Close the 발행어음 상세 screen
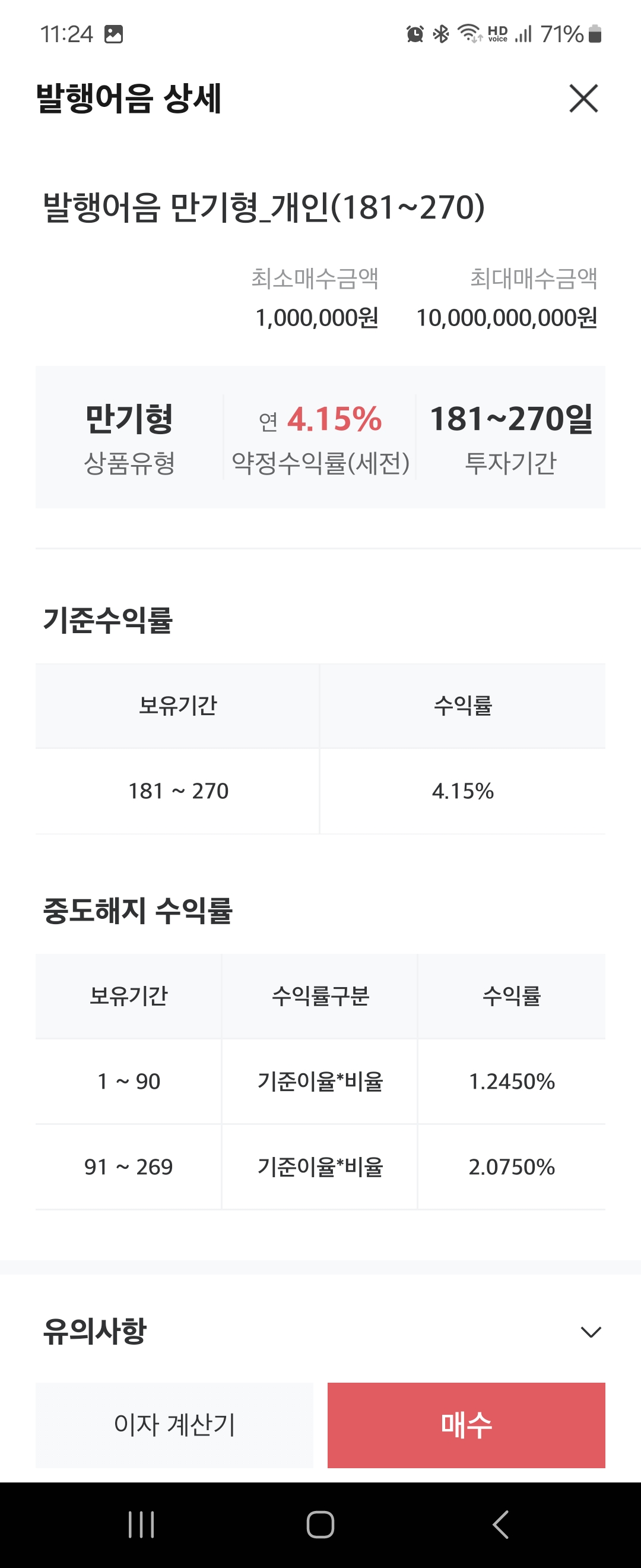 (583, 99)
